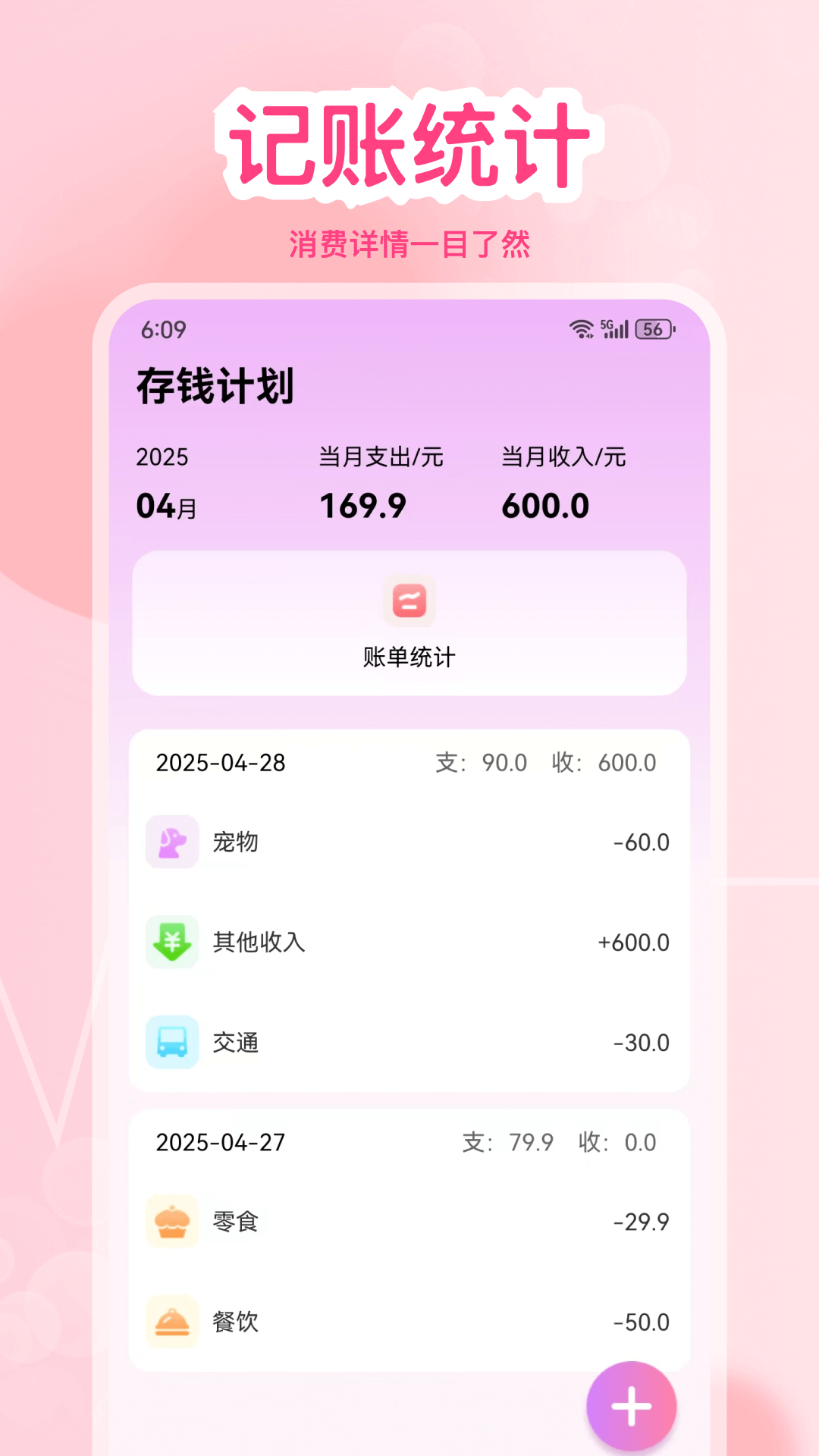Open the 账单统计 statistics panel
The height and width of the screenshot is (1456, 819).
tap(409, 657)
